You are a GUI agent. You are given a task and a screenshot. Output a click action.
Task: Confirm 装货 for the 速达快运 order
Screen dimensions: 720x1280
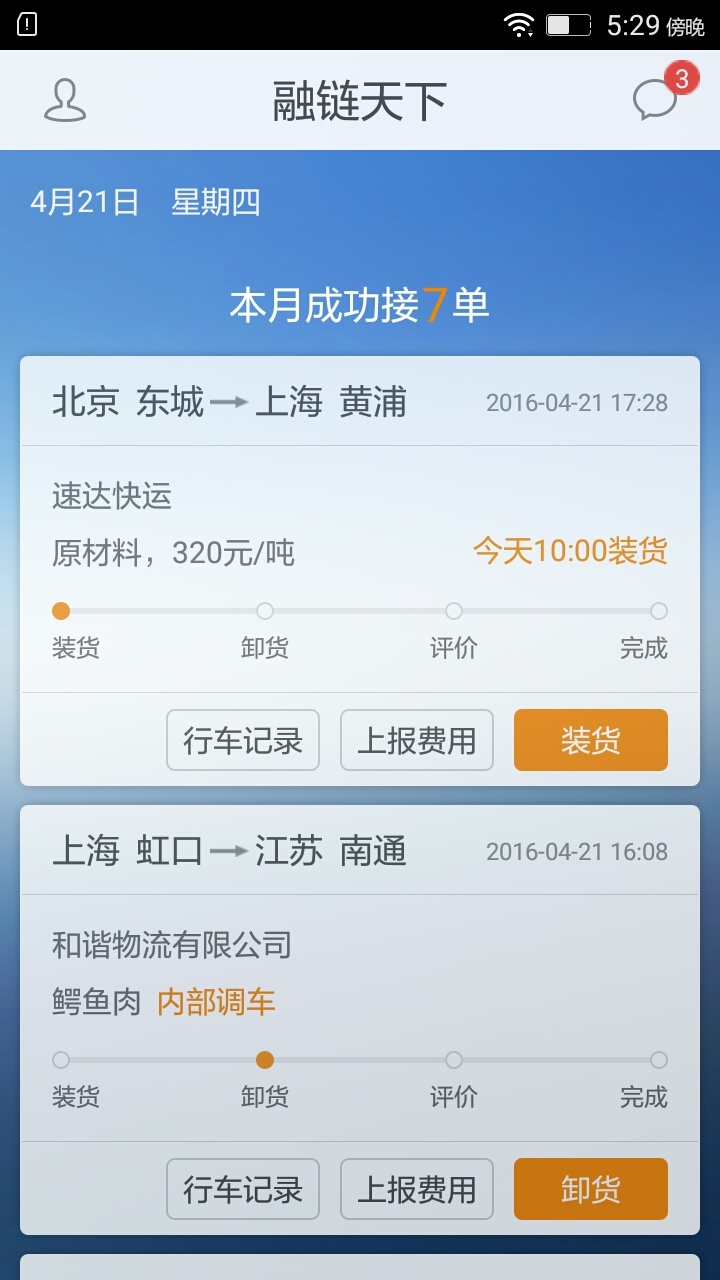coord(590,740)
